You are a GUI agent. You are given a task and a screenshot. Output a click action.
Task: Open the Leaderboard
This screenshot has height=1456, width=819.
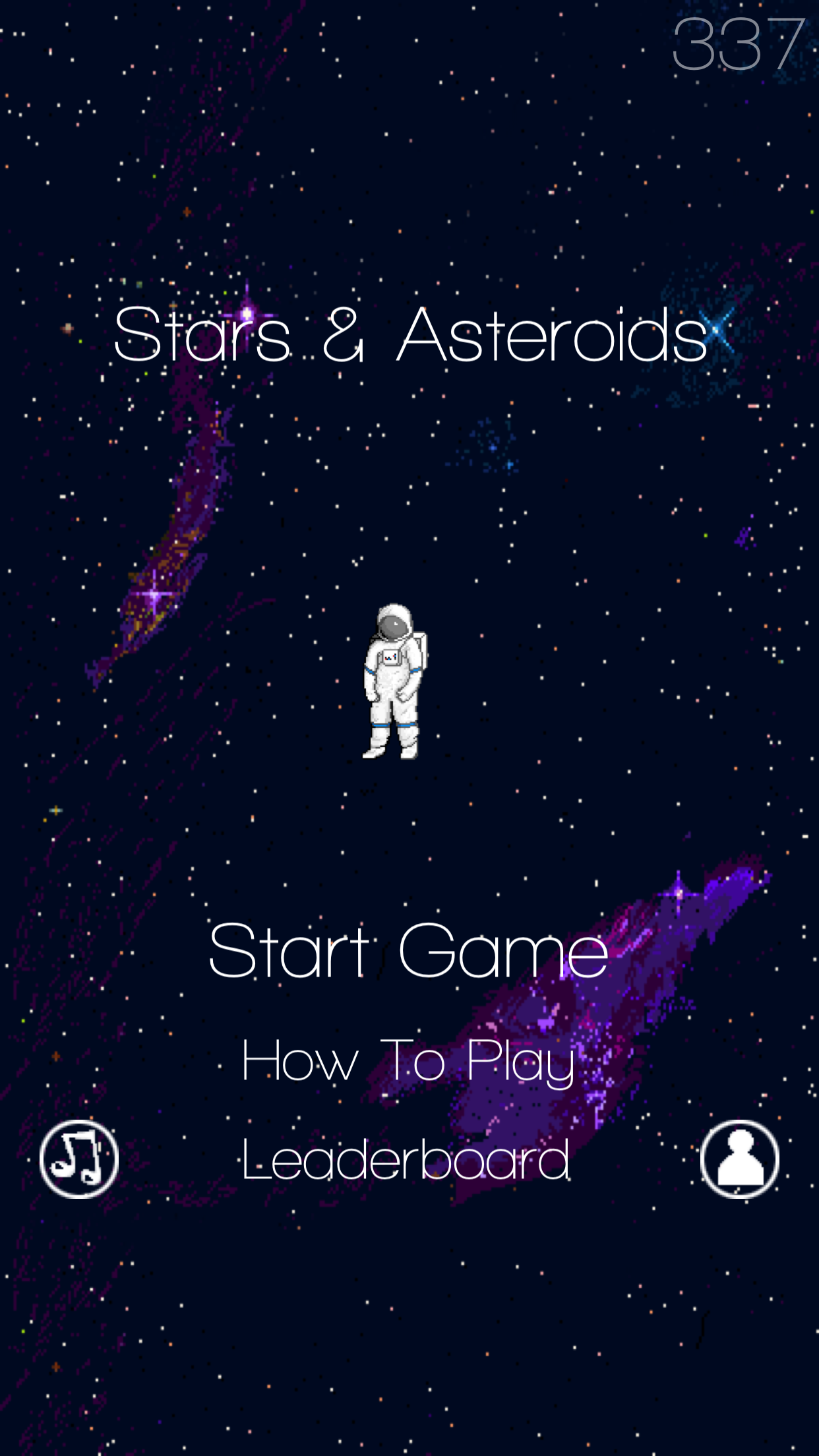click(406, 1159)
